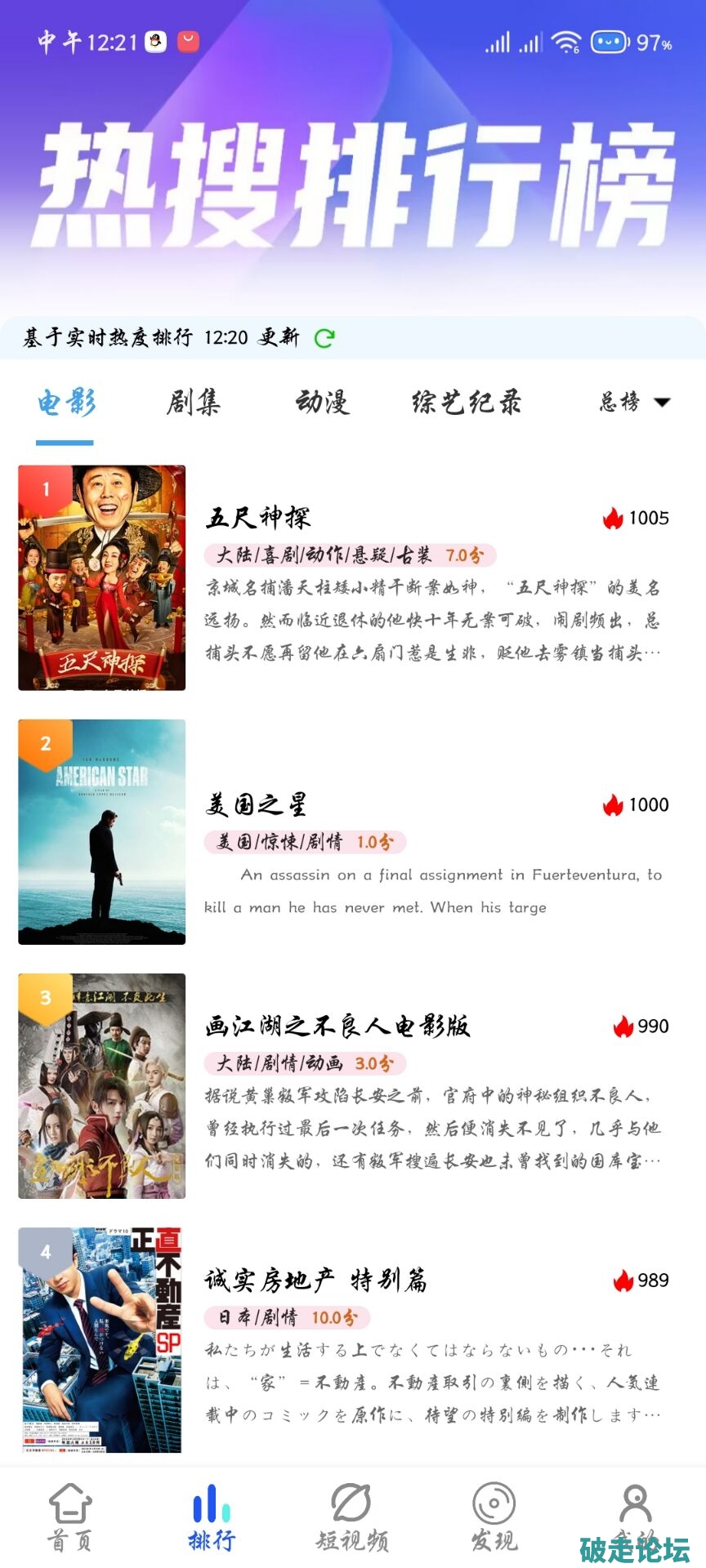Expand the 总榜 dropdown
This screenshot has width=706, height=1568.
pyautogui.click(x=634, y=402)
